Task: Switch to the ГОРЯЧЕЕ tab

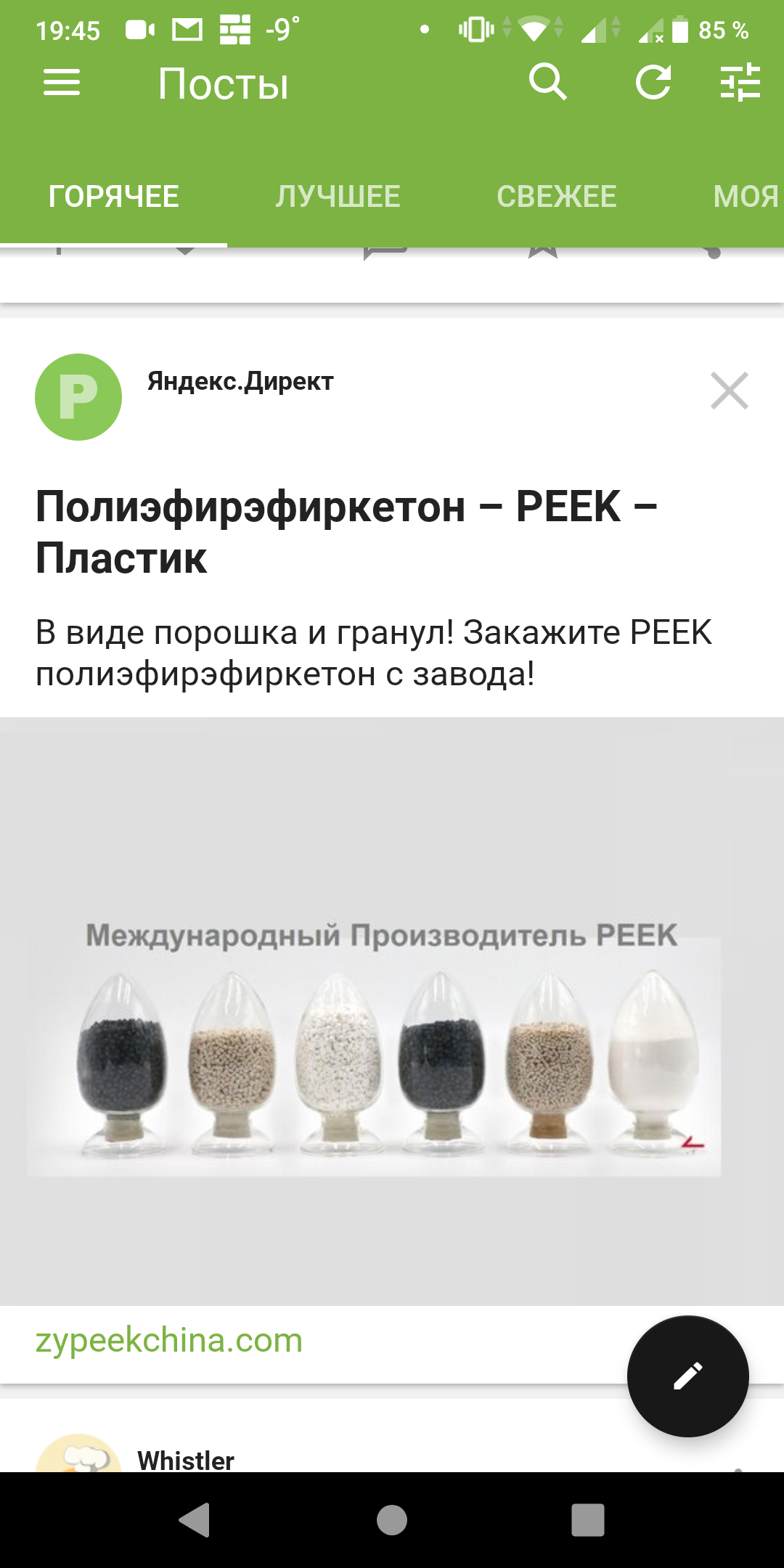Action: [114, 197]
